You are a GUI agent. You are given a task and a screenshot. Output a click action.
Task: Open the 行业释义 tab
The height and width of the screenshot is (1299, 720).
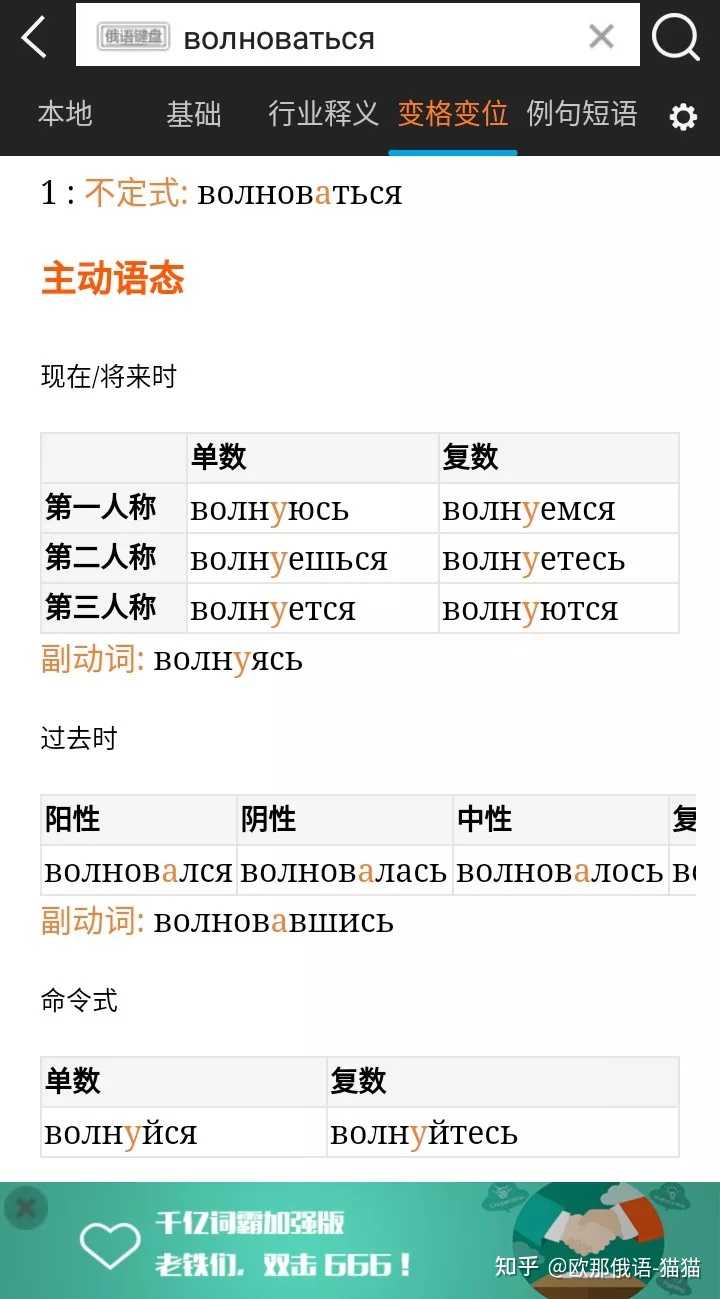tap(324, 113)
